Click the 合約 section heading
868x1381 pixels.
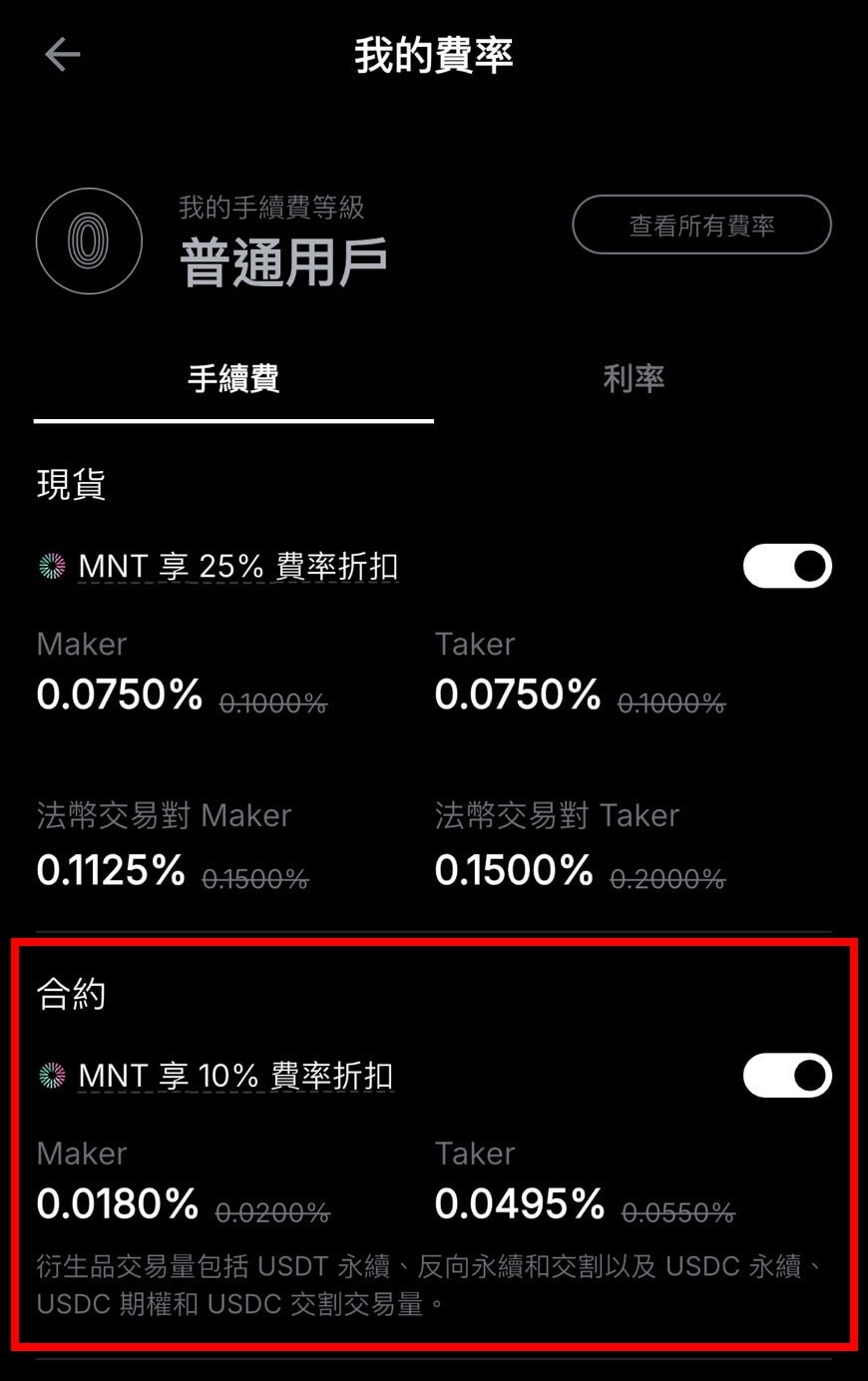(x=69, y=994)
